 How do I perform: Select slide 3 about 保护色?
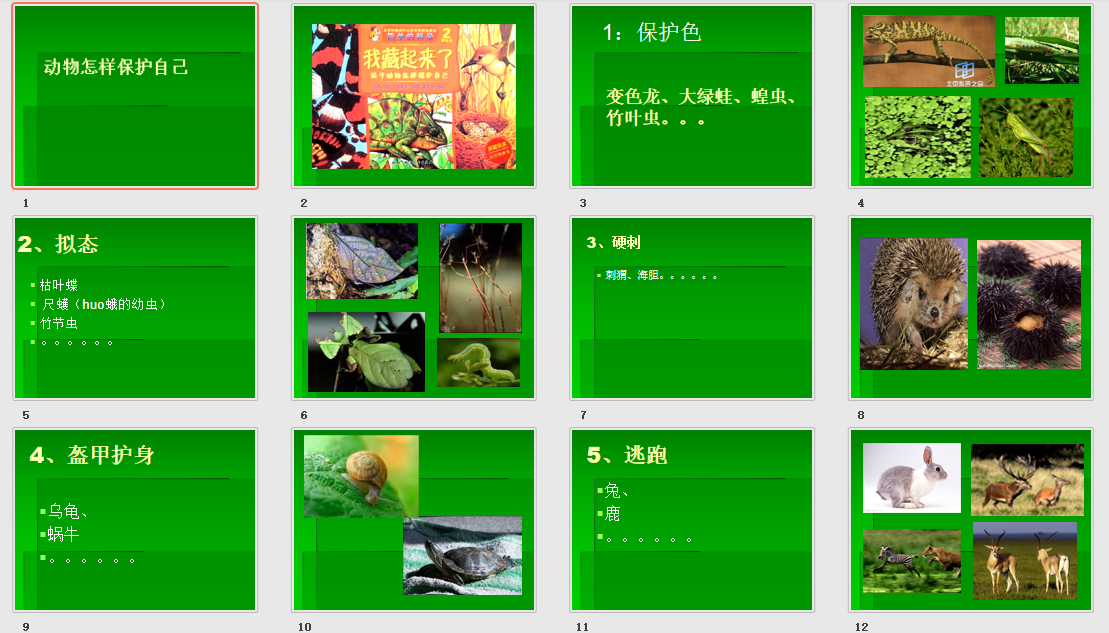[x=692, y=96]
